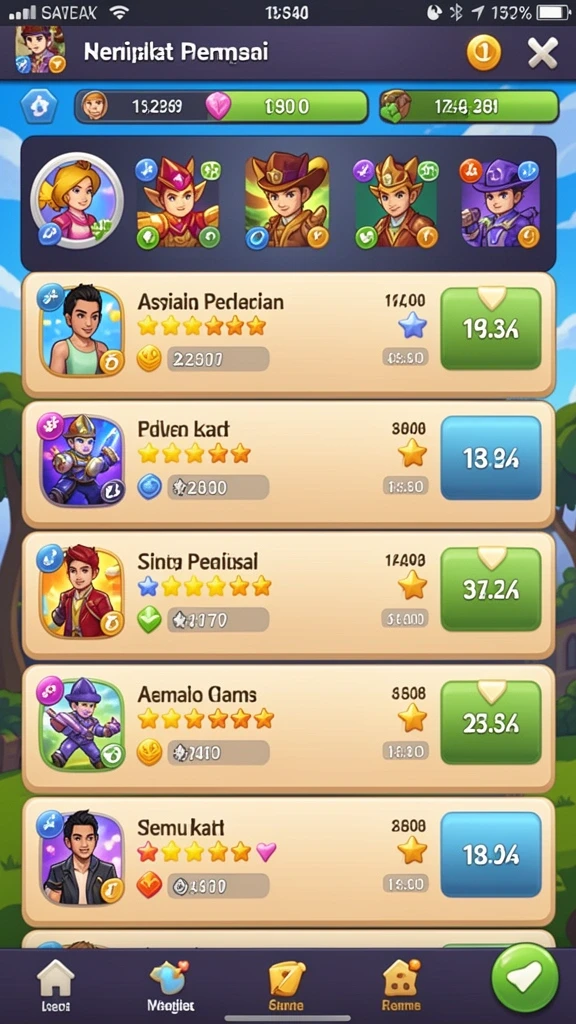Open the Semu kait card
576x1024 pixels.
(x=288, y=861)
